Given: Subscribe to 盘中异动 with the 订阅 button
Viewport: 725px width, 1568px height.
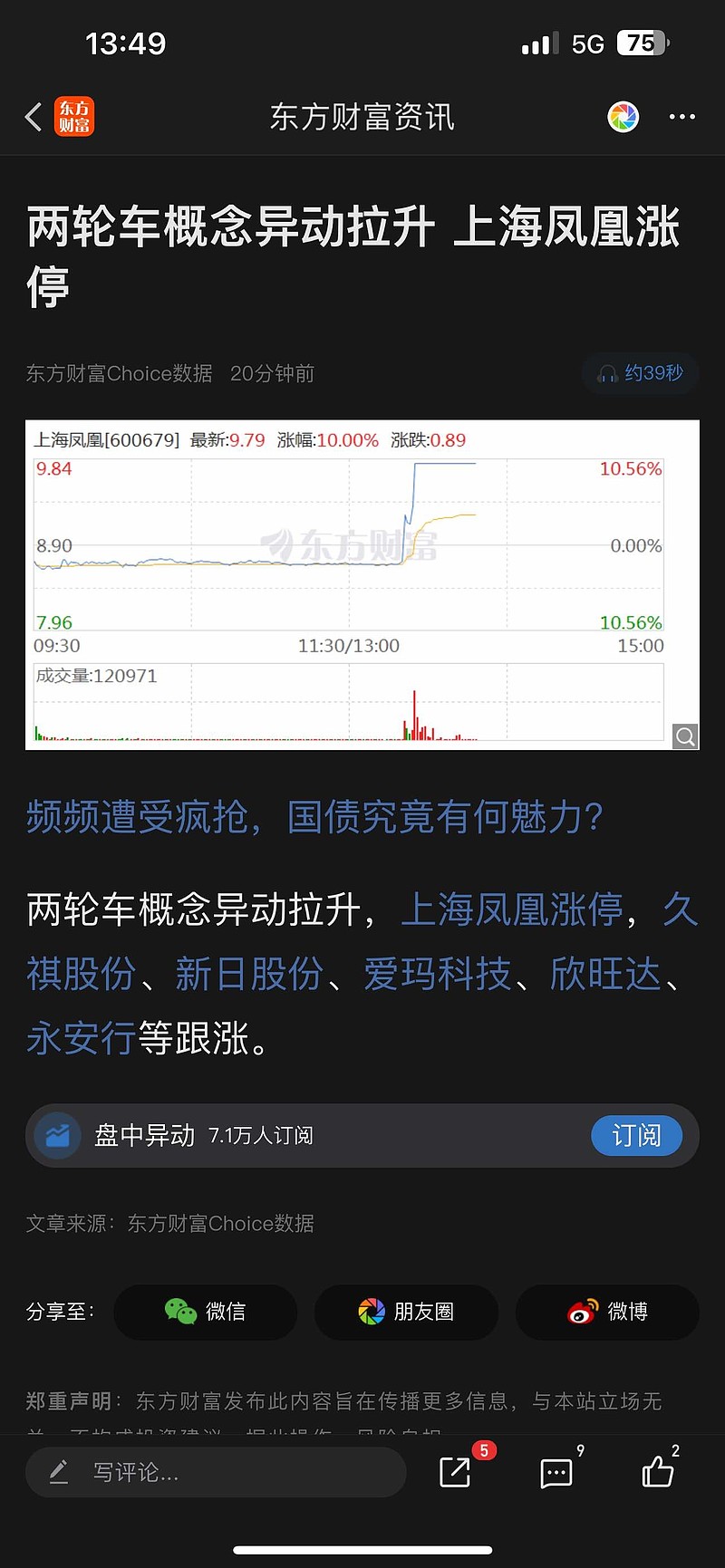Looking at the screenshot, I should click(636, 1135).
